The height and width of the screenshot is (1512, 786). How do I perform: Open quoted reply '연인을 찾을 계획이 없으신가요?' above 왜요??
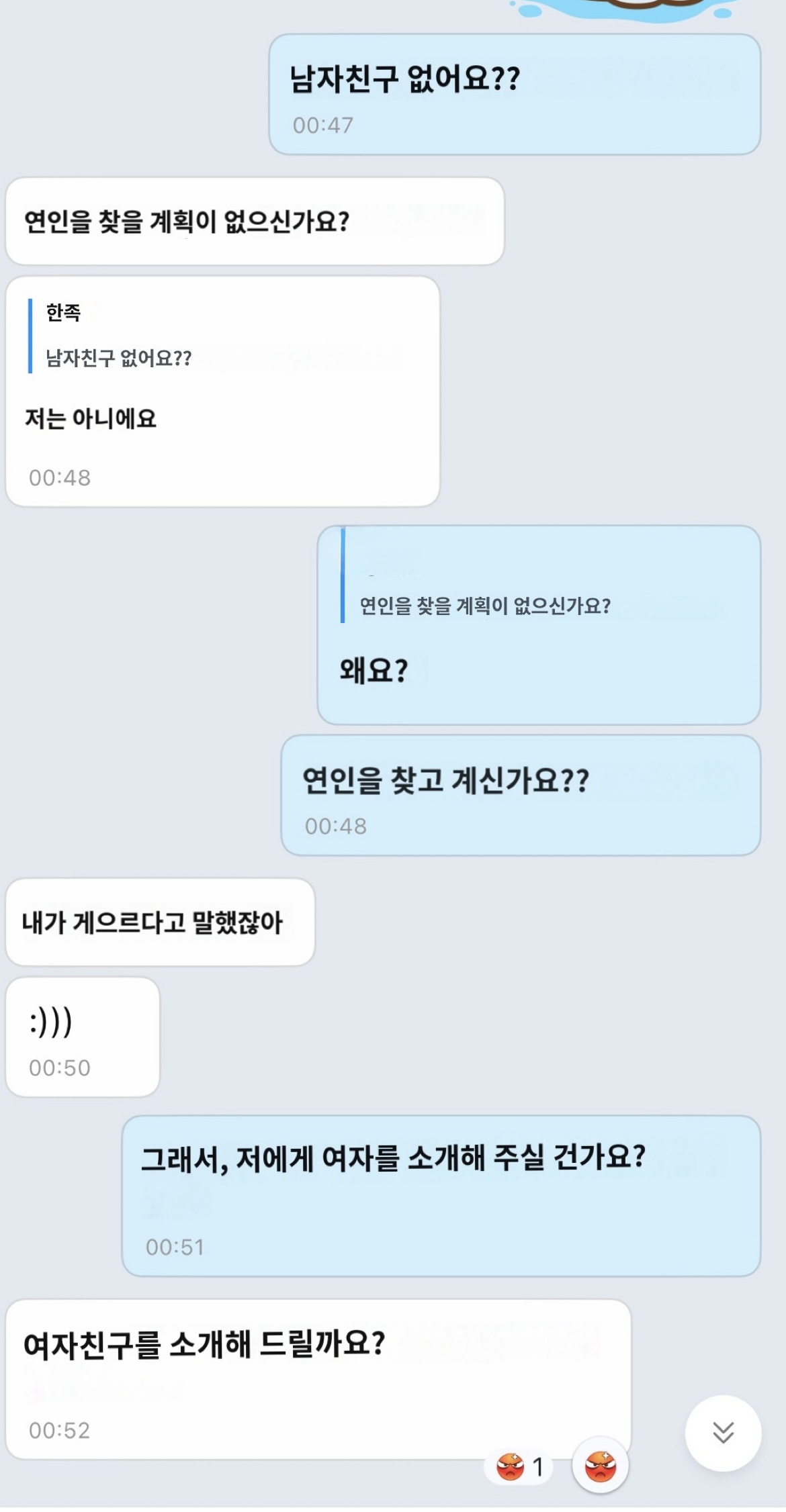(x=484, y=583)
